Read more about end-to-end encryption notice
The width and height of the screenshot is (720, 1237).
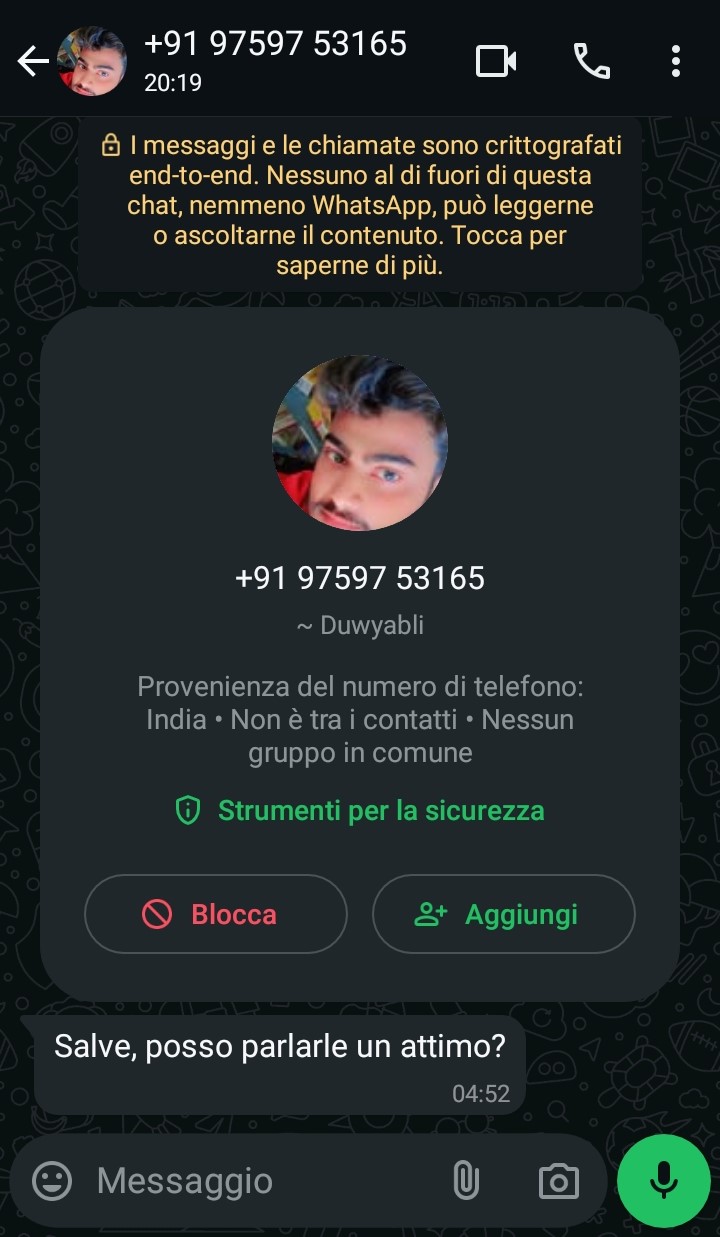click(x=360, y=206)
